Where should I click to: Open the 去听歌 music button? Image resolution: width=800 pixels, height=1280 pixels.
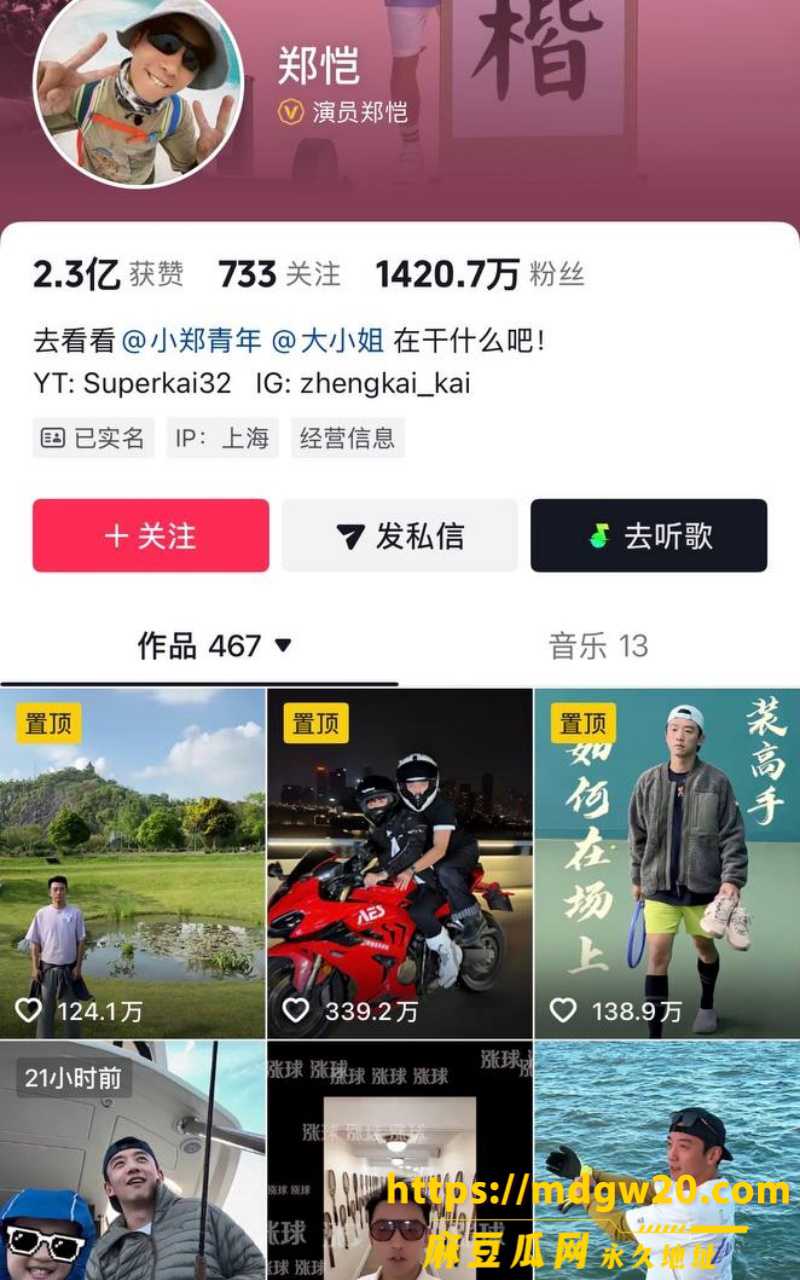pos(649,536)
